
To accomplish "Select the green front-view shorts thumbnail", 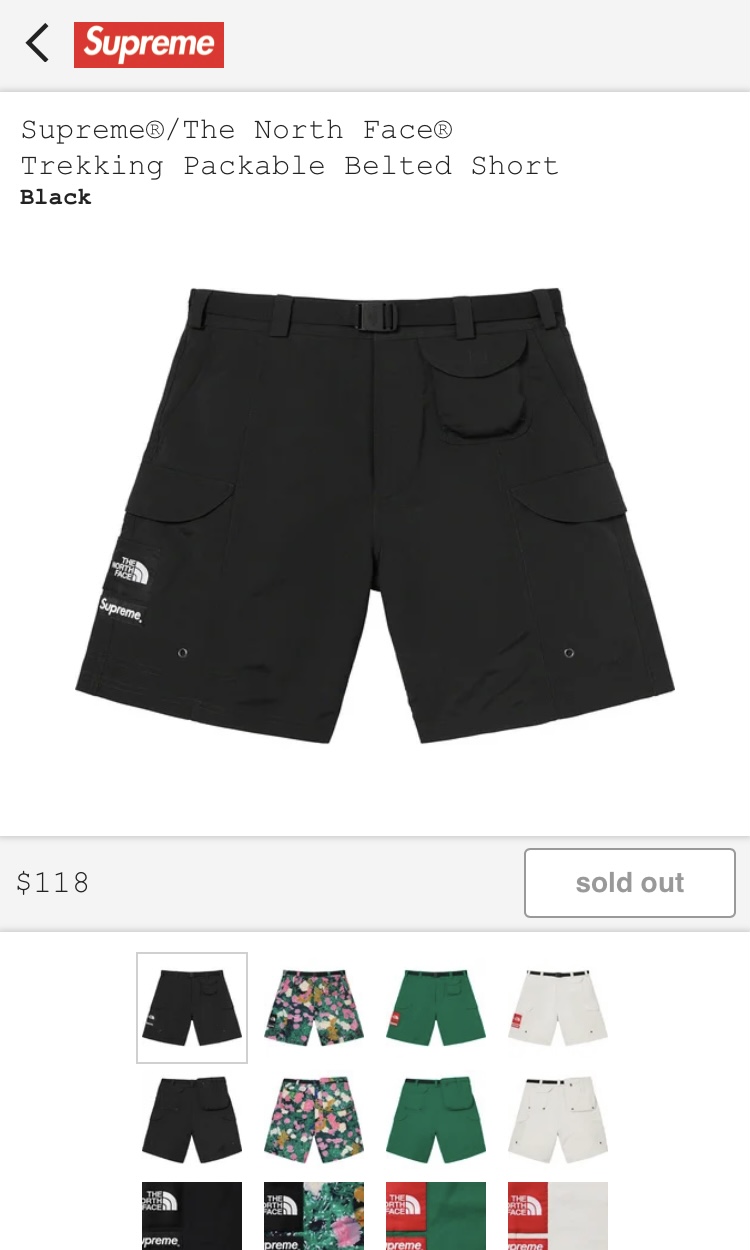I will 436,1008.
